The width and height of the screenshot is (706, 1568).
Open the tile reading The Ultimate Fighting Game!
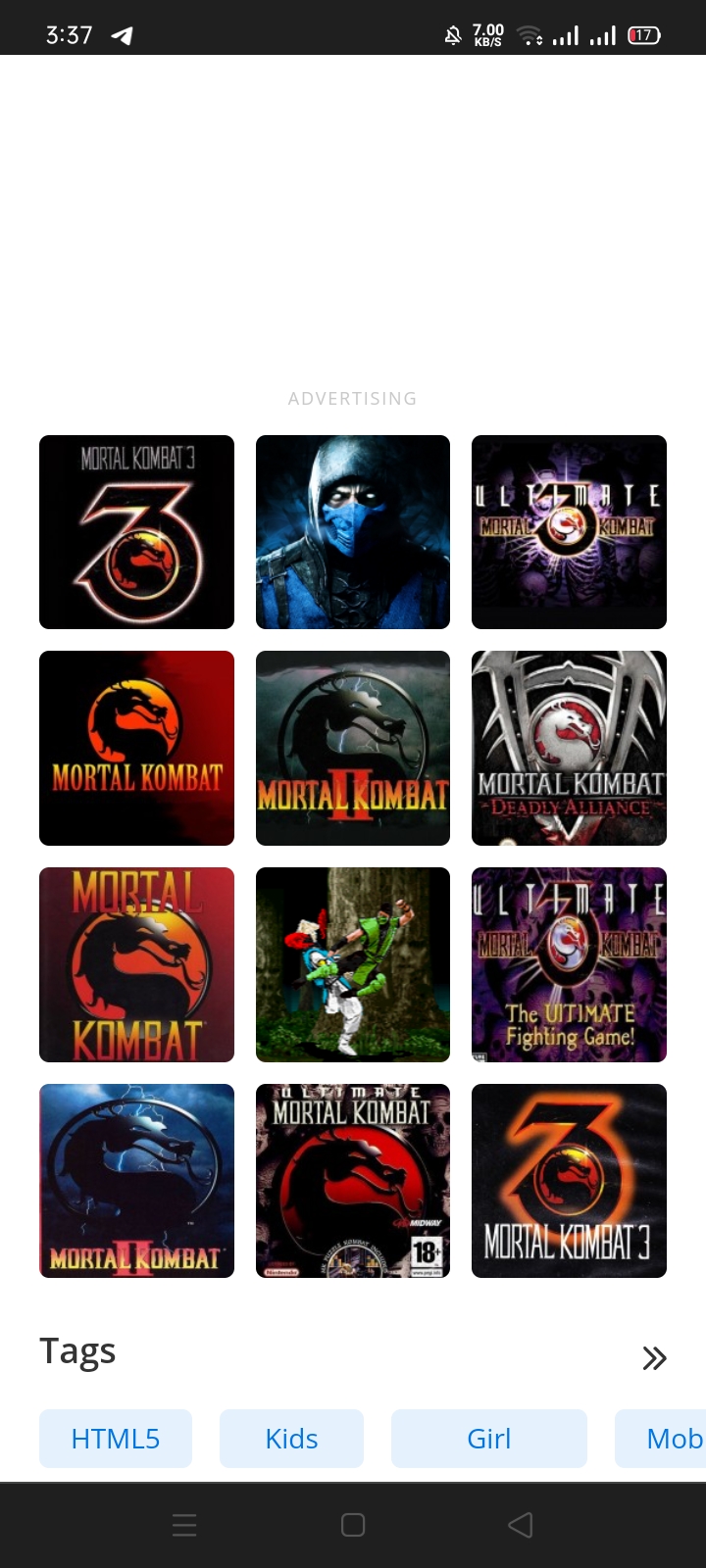(x=569, y=964)
